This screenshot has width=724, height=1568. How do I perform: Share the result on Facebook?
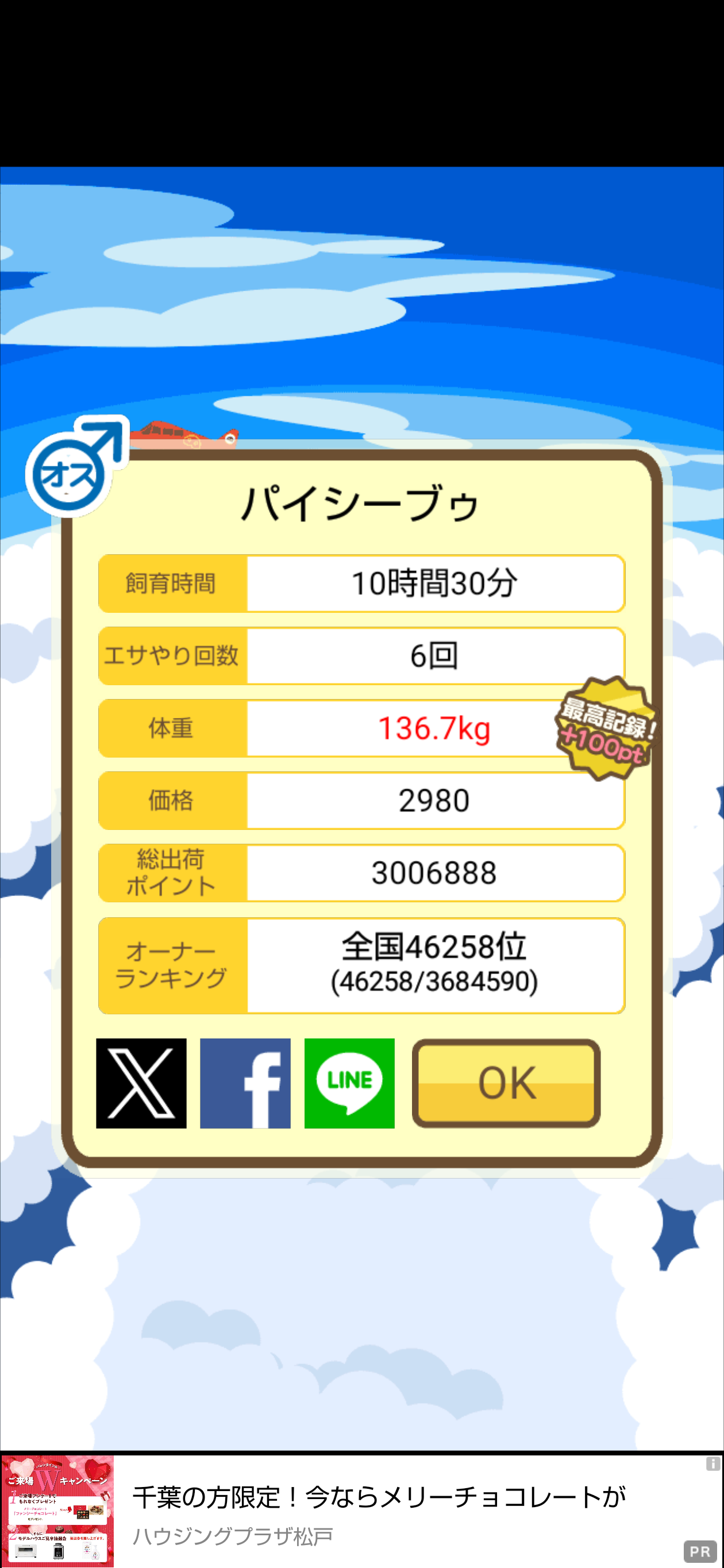pyautogui.click(x=245, y=1083)
